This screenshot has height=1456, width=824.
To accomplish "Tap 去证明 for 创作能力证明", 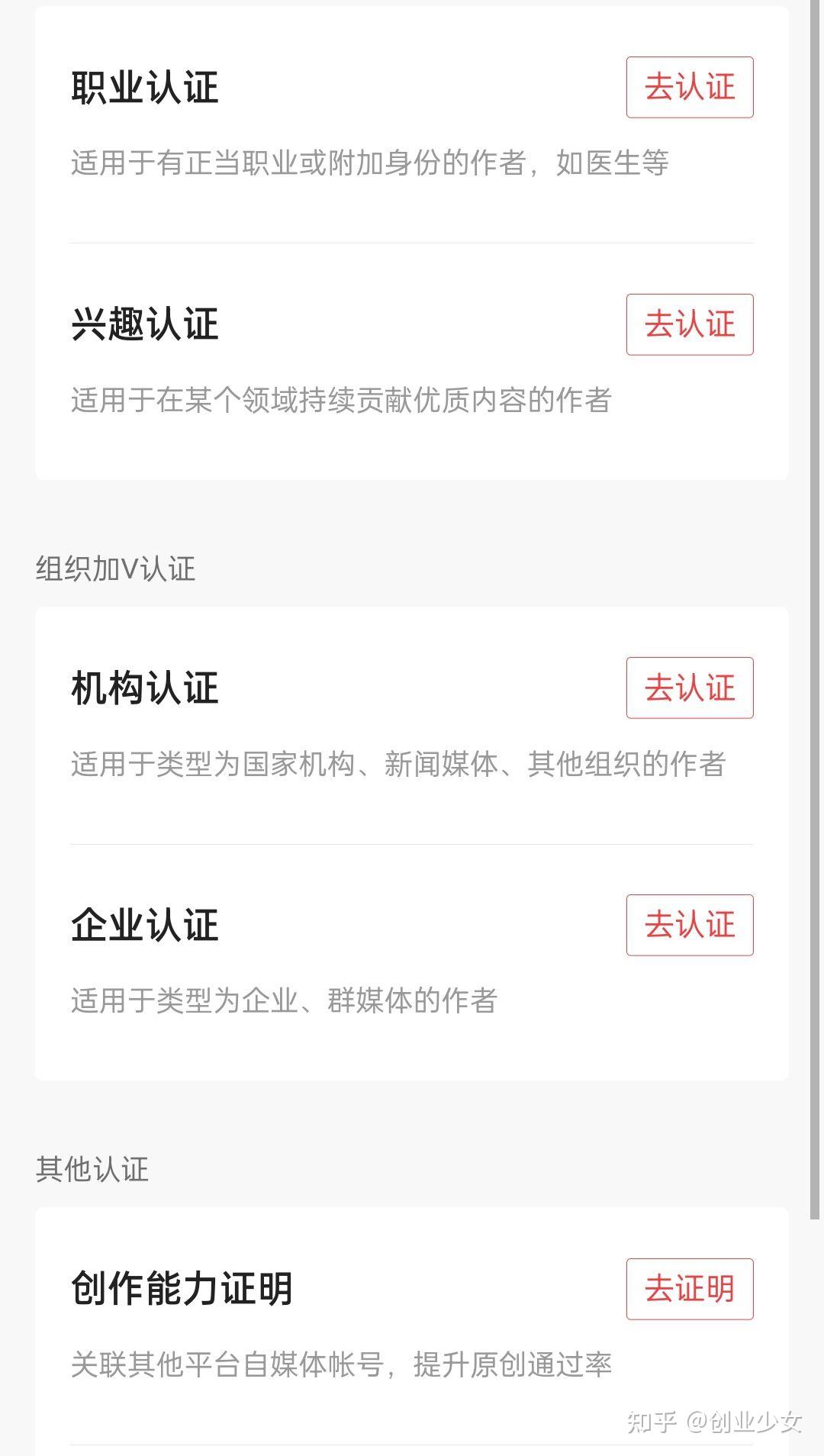I will point(690,1289).
